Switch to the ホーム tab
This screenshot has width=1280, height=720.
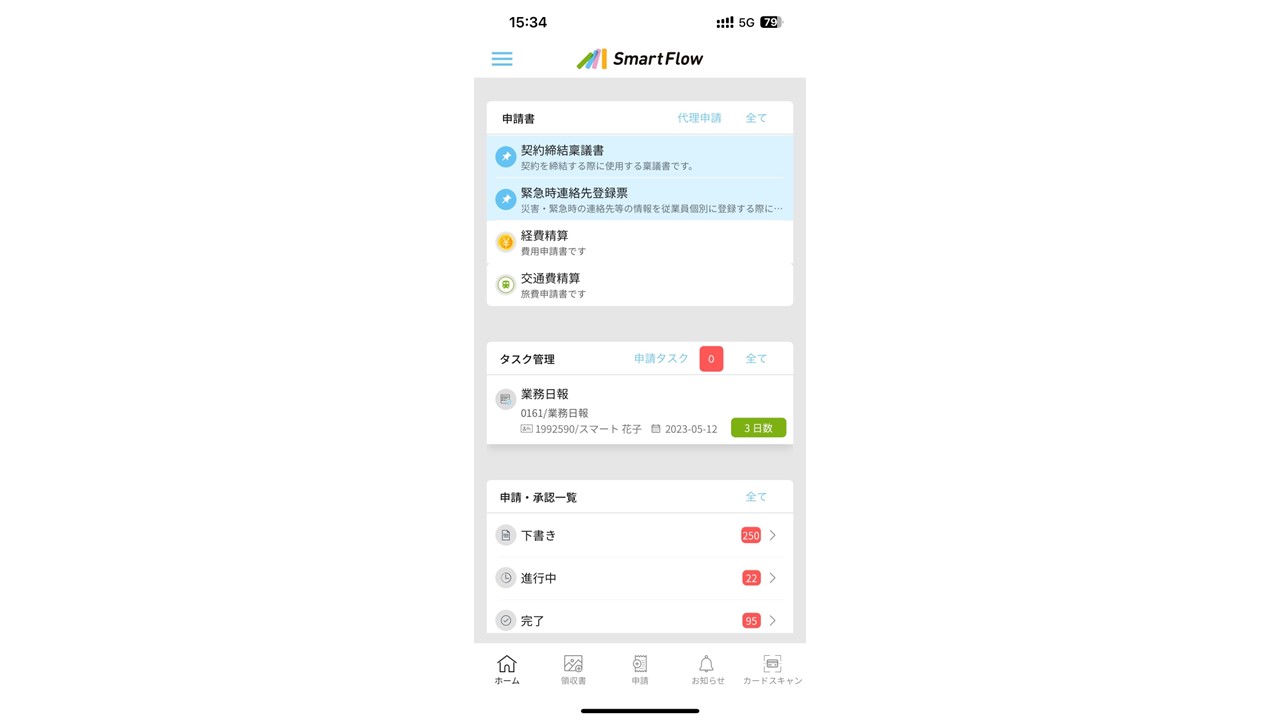(507, 669)
